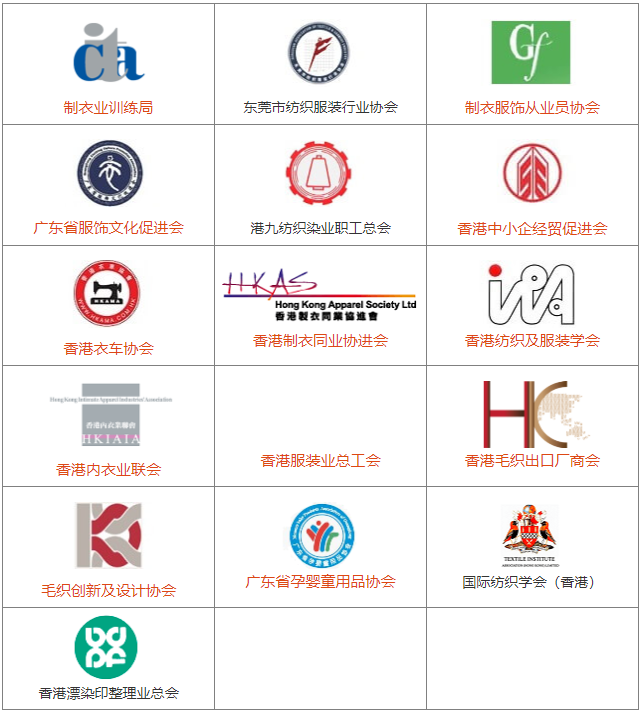Open 广东省服饰文化促进会 link
This screenshot has width=642, height=713.
(108, 228)
